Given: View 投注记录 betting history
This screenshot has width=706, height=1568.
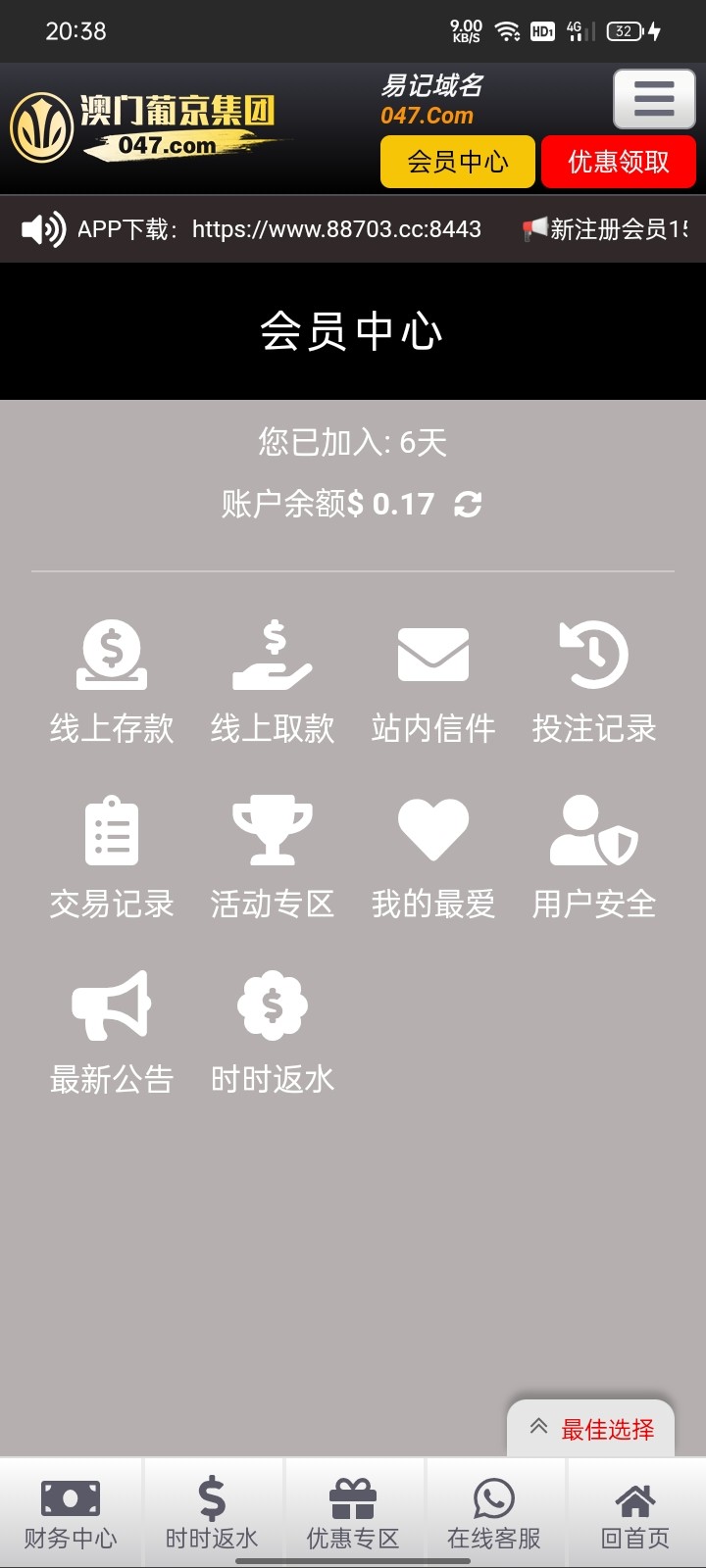Looking at the screenshot, I should click(594, 681).
